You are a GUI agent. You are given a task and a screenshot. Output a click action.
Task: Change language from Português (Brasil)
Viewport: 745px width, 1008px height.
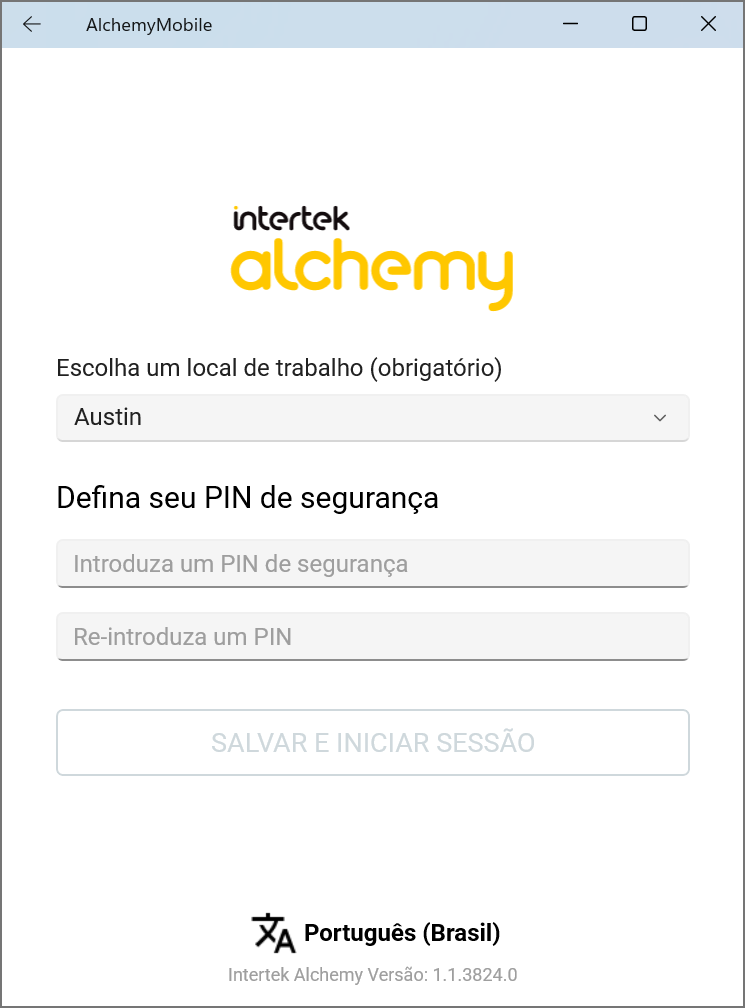375,933
